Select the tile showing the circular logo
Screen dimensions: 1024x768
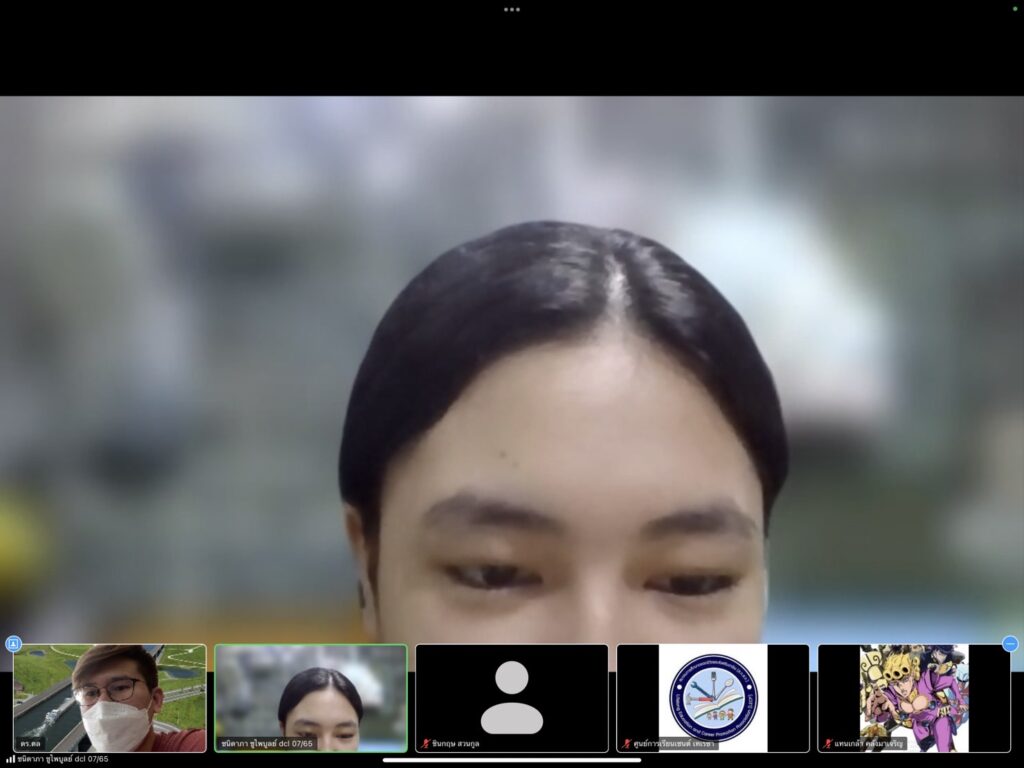(713, 697)
